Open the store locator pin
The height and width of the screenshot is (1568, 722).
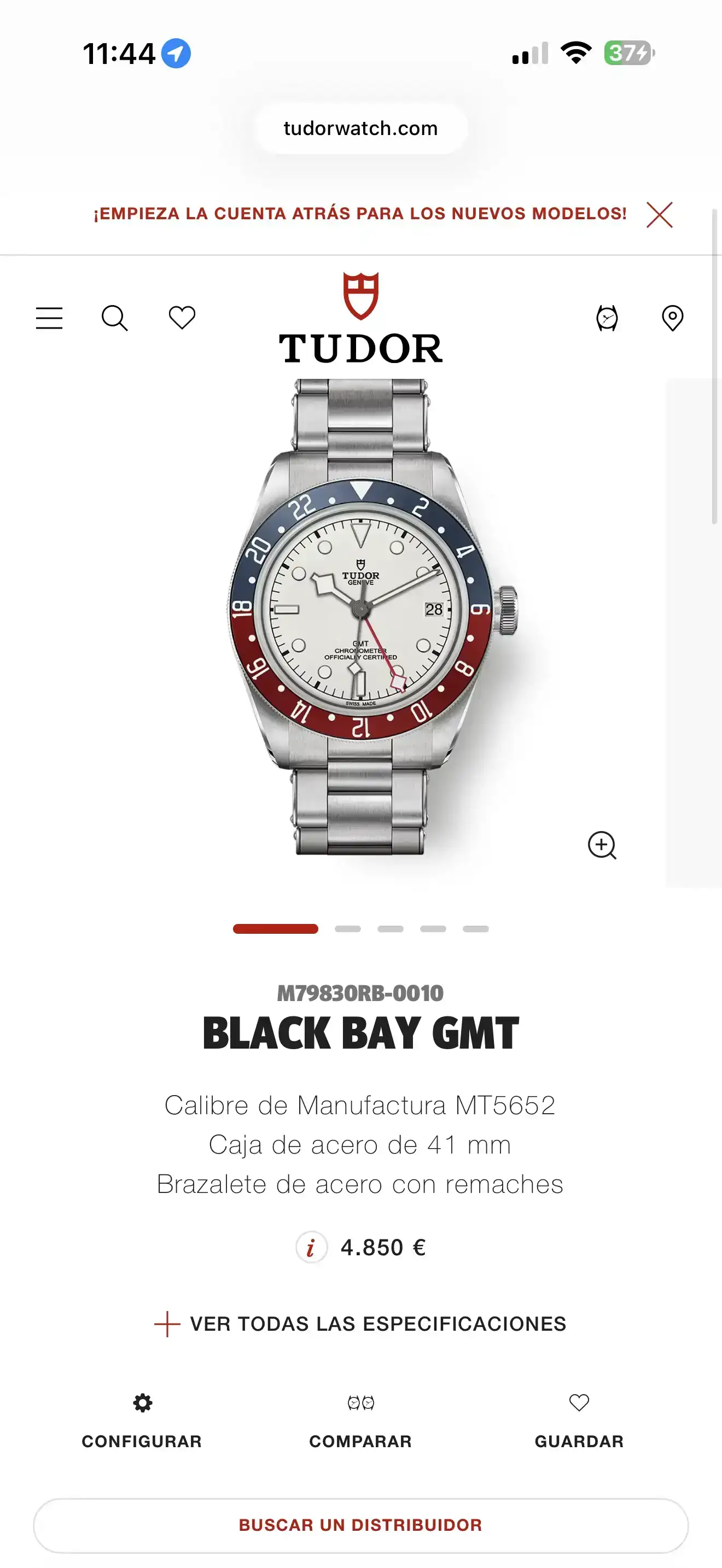point(672,318)
